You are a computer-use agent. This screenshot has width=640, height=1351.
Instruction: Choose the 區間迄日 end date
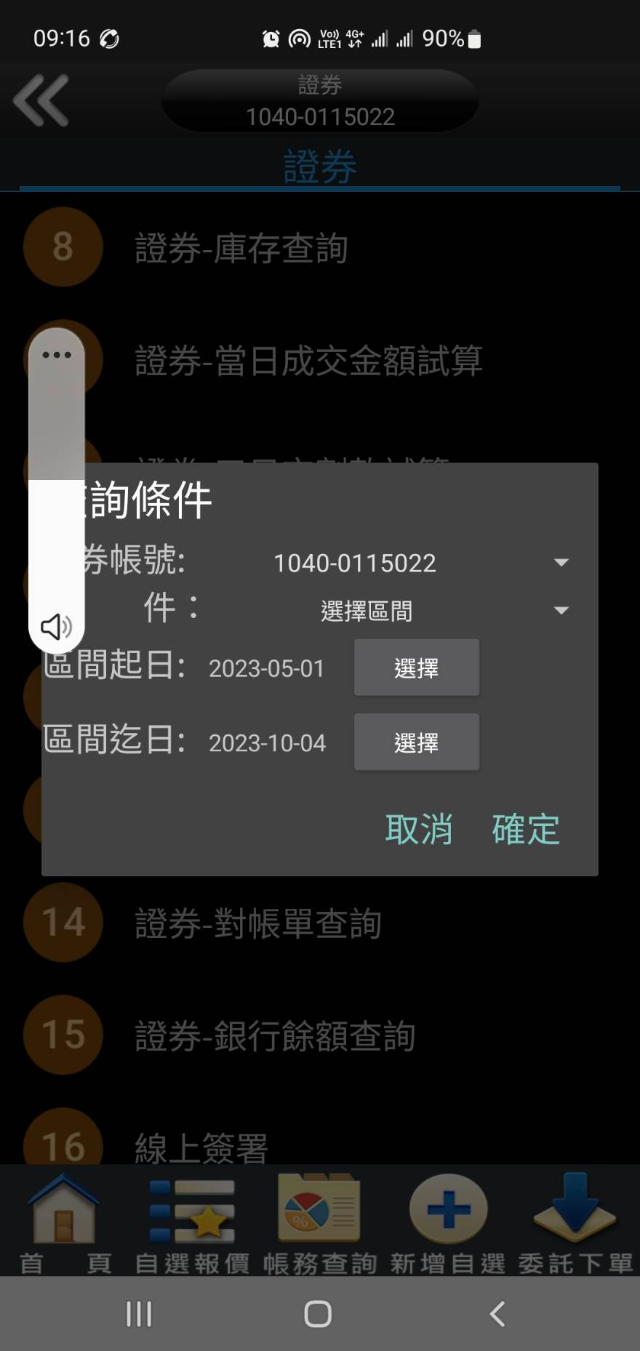(x=416, y=742)
